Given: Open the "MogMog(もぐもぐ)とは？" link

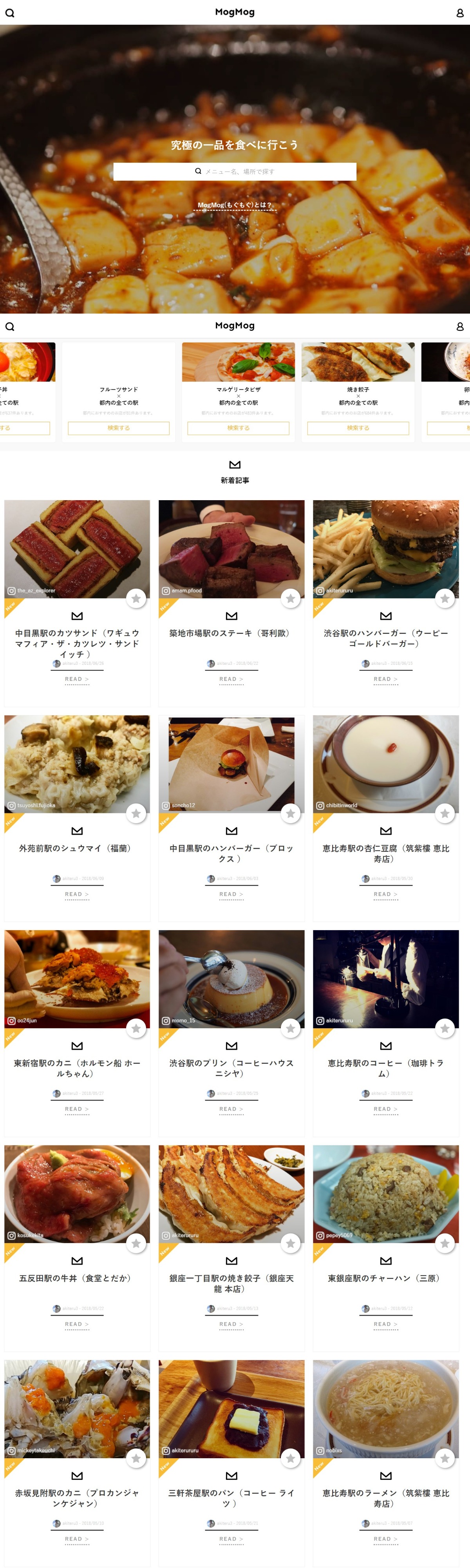Looking at the screenshot, I should 235,205.
